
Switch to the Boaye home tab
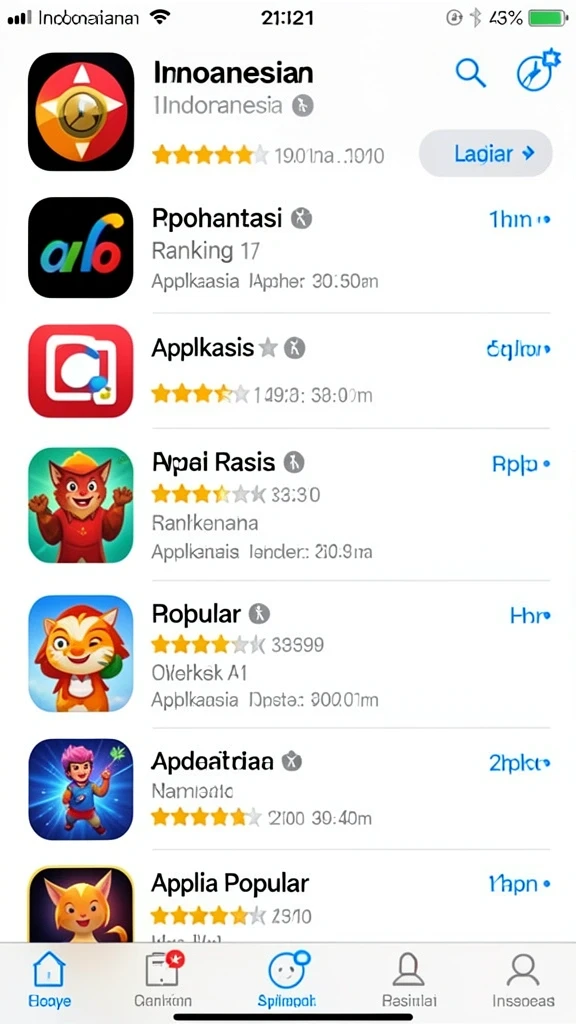(x=50, y=979)
